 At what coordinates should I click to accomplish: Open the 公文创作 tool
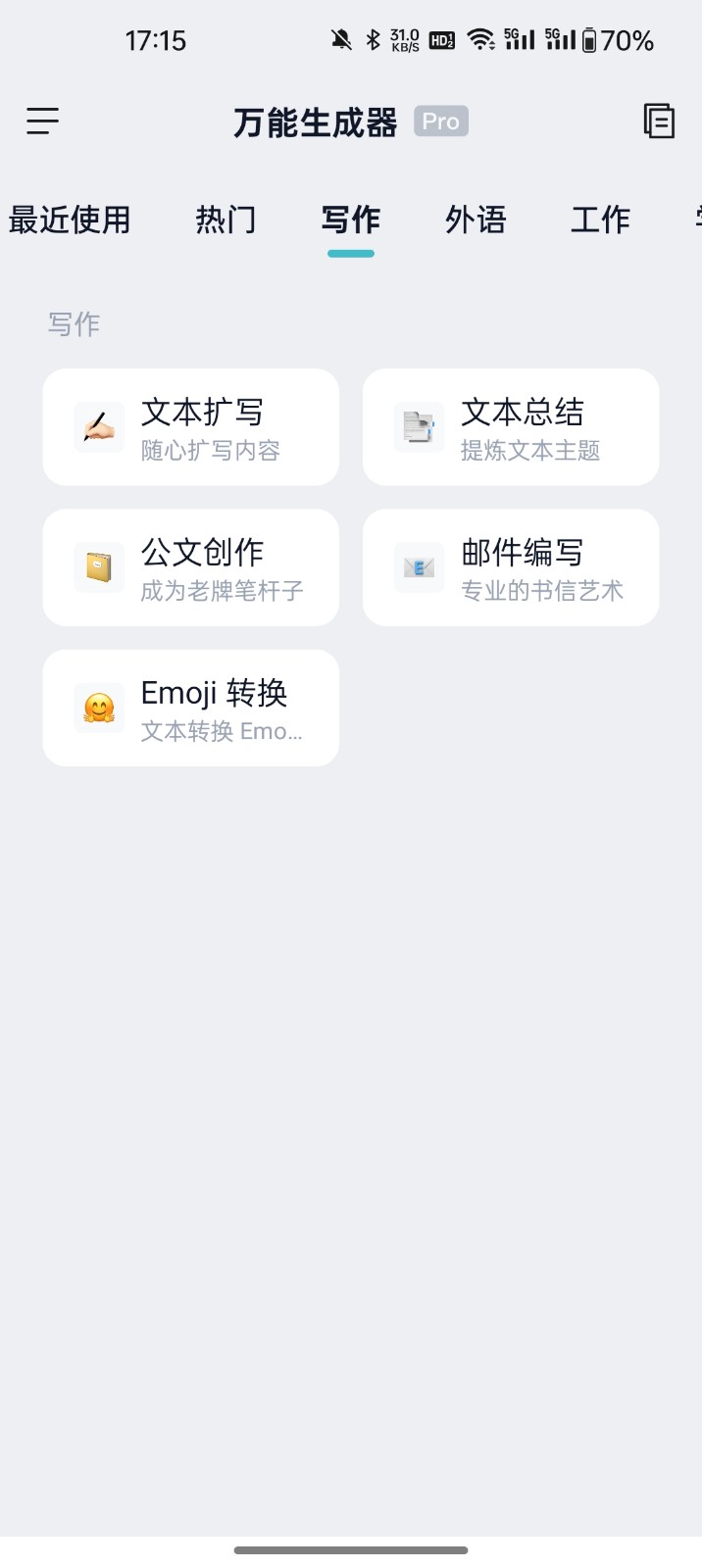[191, 567]
